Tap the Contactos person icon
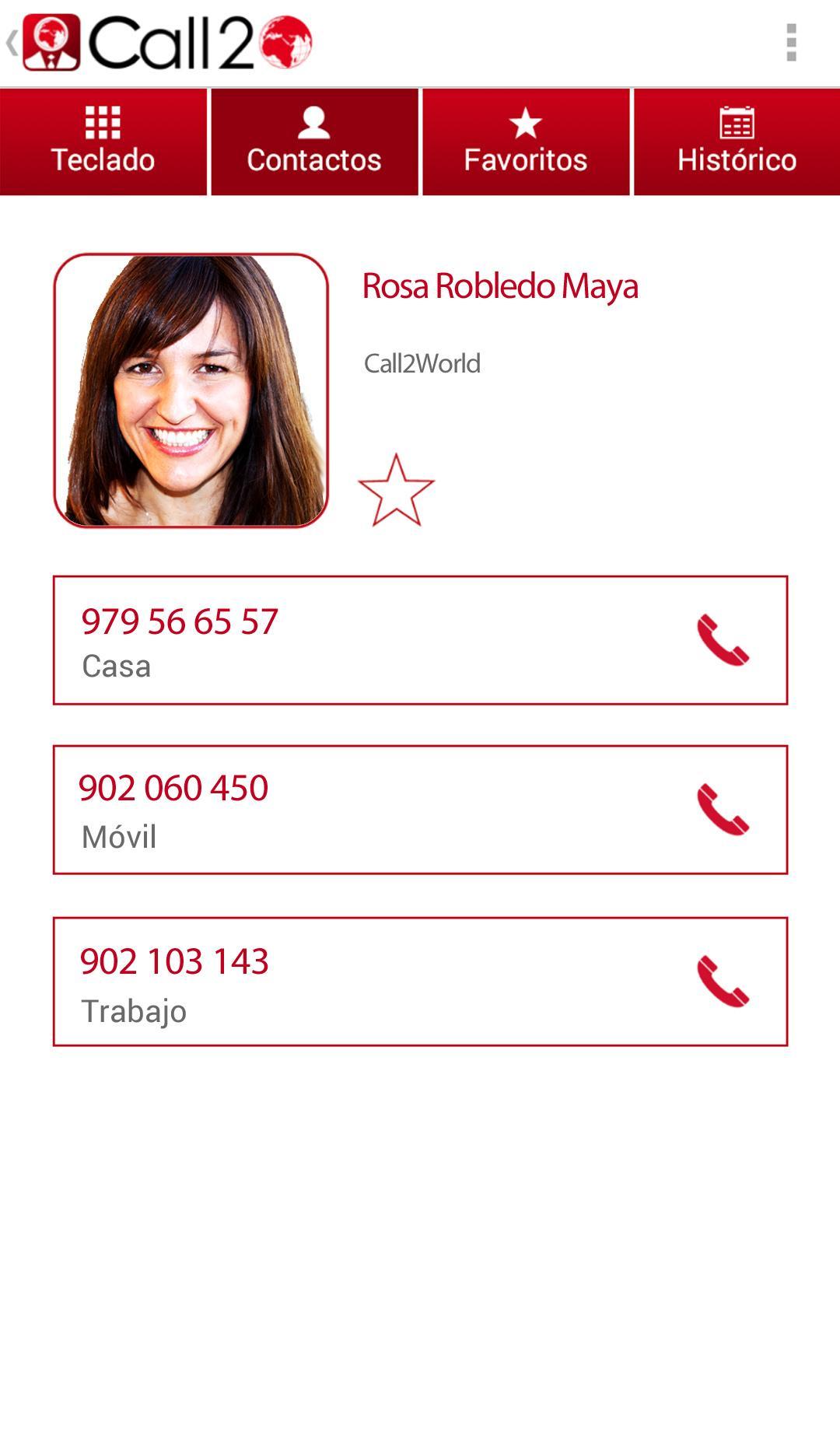The width and height of the screenshot is (840, 1435). (x=314, y=121)
